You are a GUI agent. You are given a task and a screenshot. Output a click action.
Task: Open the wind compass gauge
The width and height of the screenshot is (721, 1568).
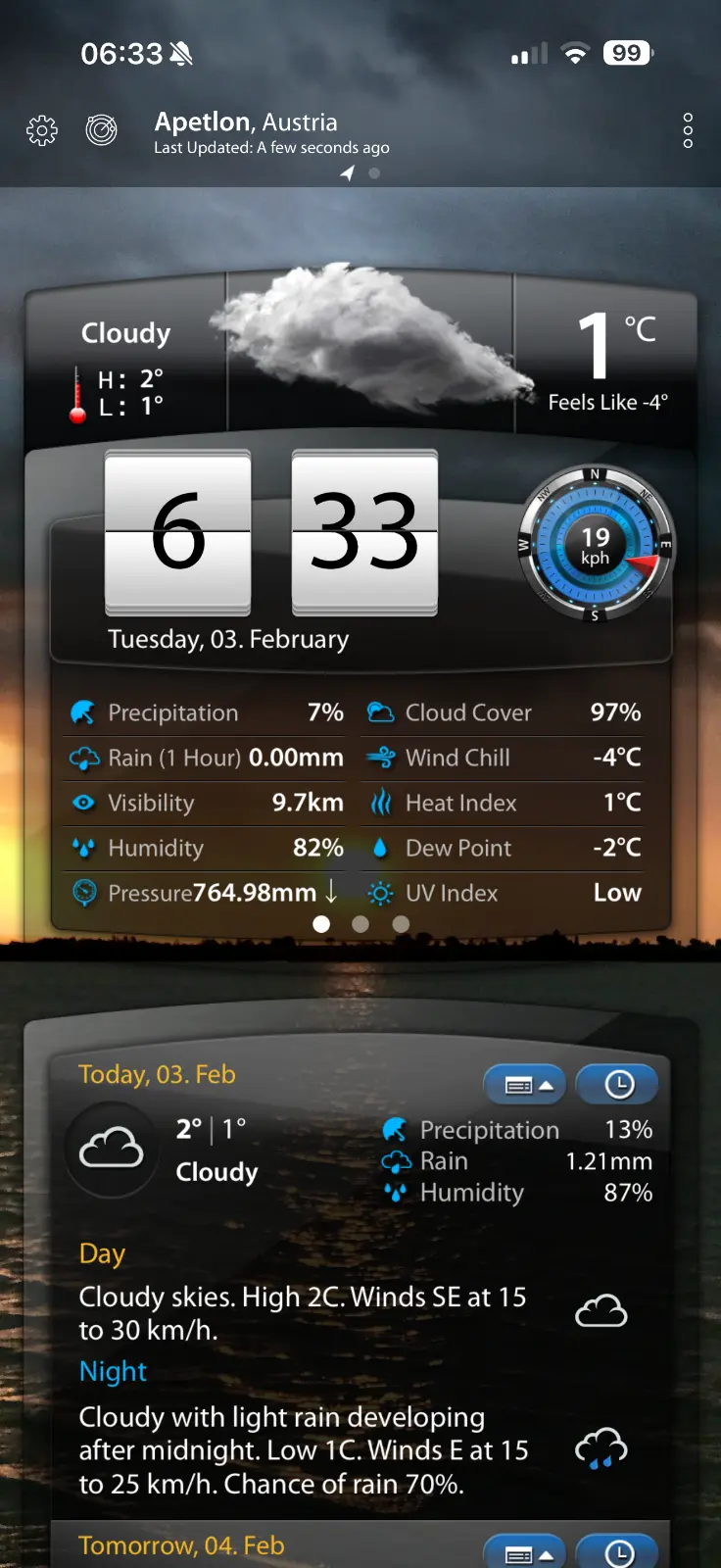[x=595, y=545]
